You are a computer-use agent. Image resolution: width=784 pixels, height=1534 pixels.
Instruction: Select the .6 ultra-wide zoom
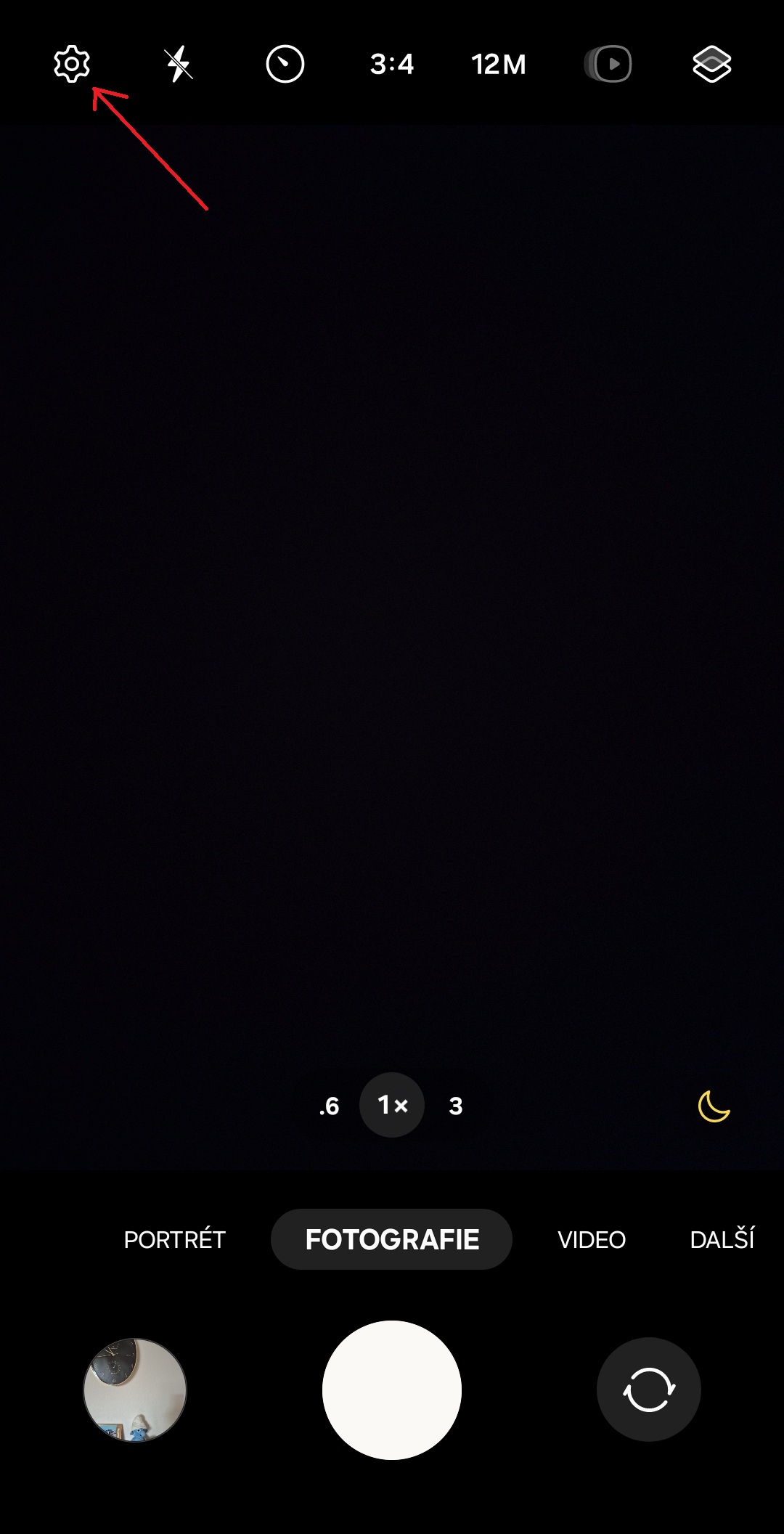330,1106
